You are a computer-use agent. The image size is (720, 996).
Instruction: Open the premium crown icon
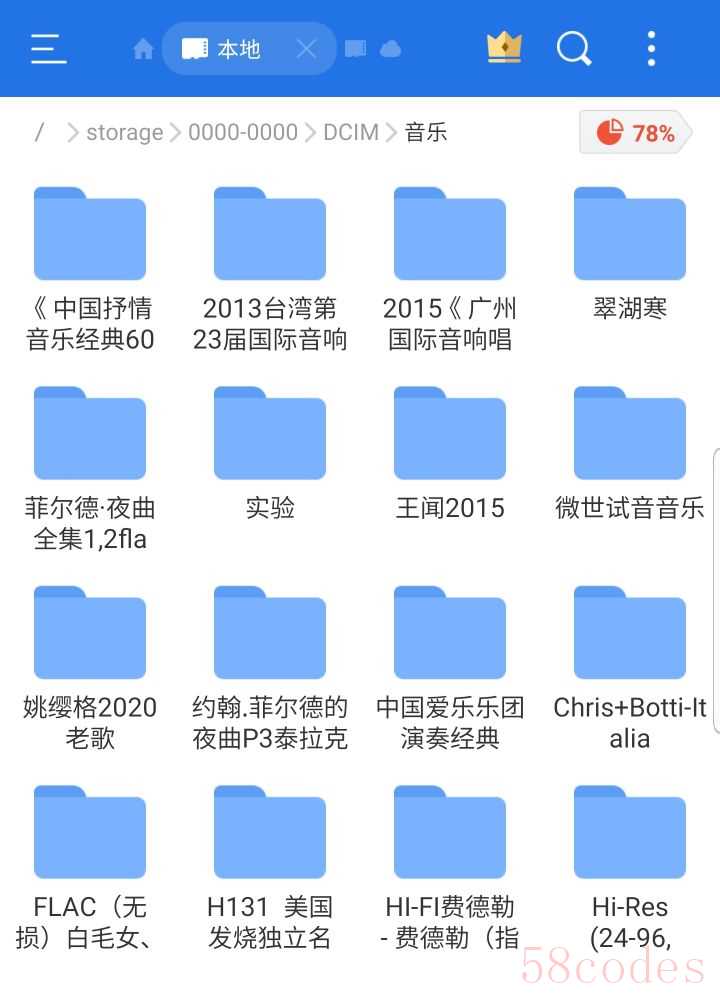point(504,48)
